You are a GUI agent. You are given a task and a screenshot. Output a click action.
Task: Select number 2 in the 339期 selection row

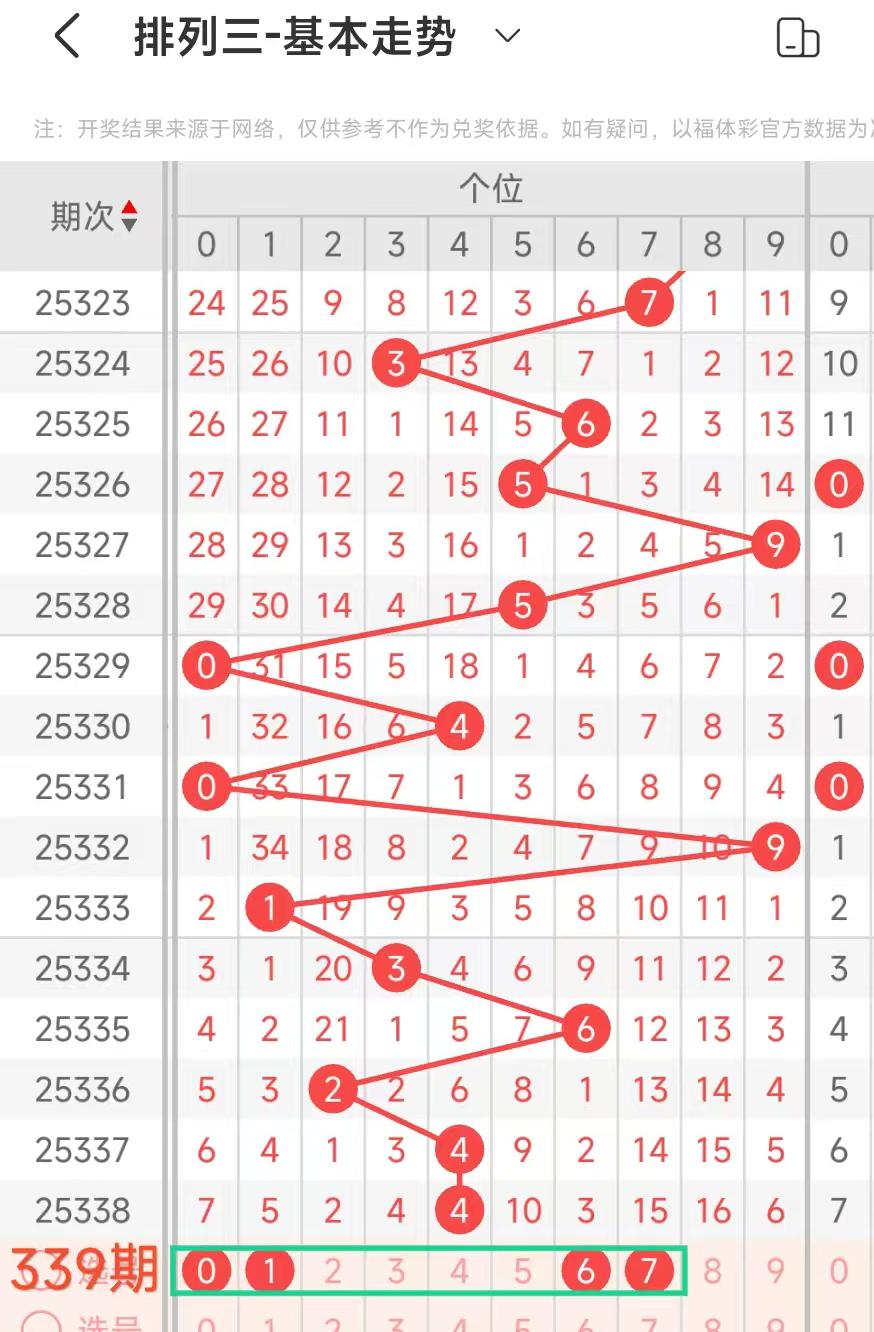coord(333,1271)
